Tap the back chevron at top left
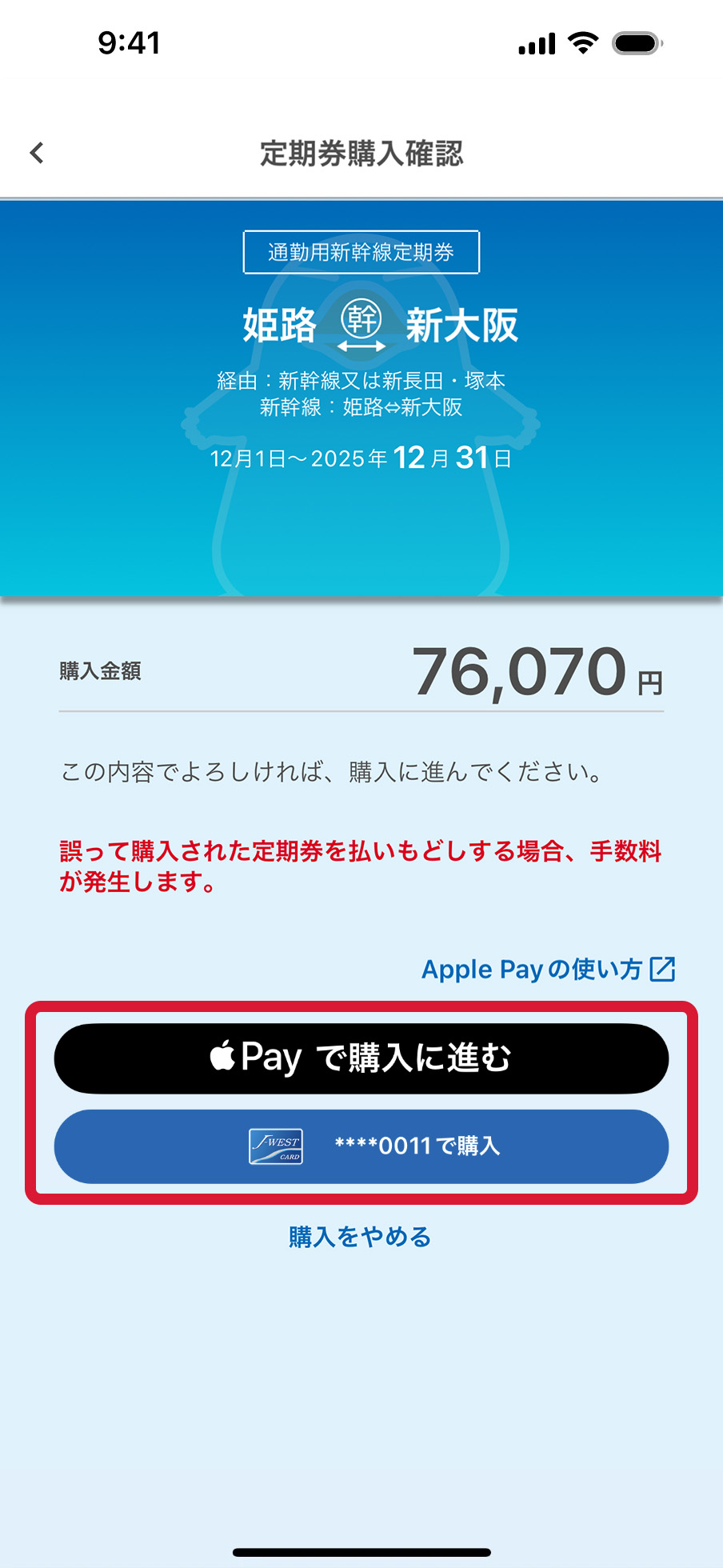The width and height of the screenshot is (723, 1568). 36,152
